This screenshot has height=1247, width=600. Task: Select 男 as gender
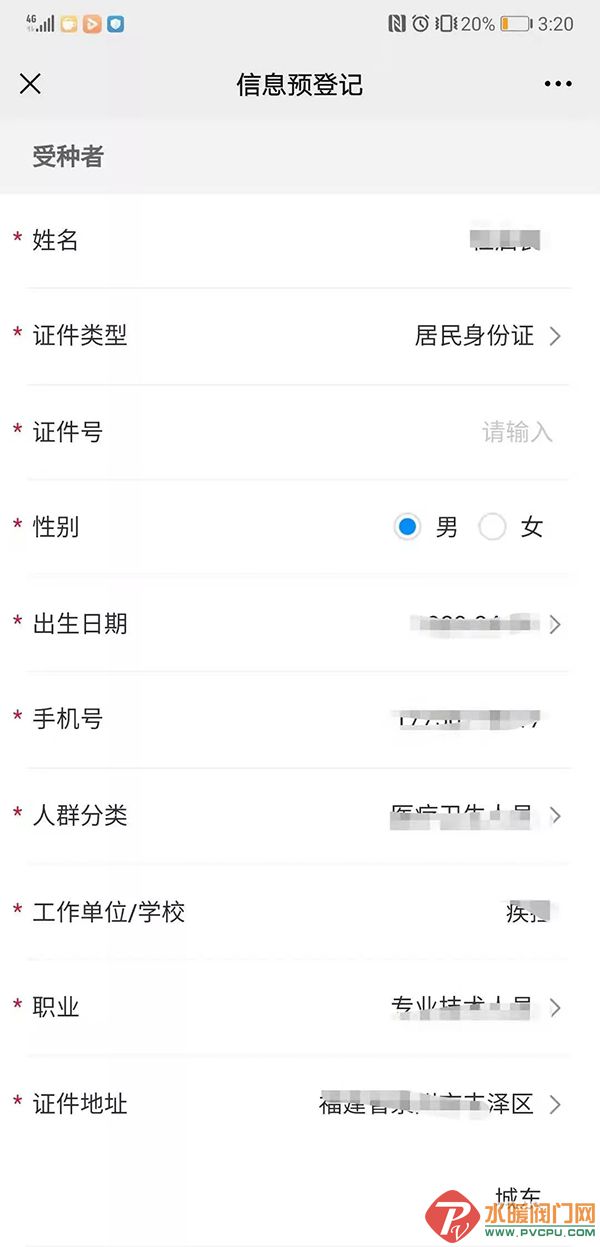408,527
